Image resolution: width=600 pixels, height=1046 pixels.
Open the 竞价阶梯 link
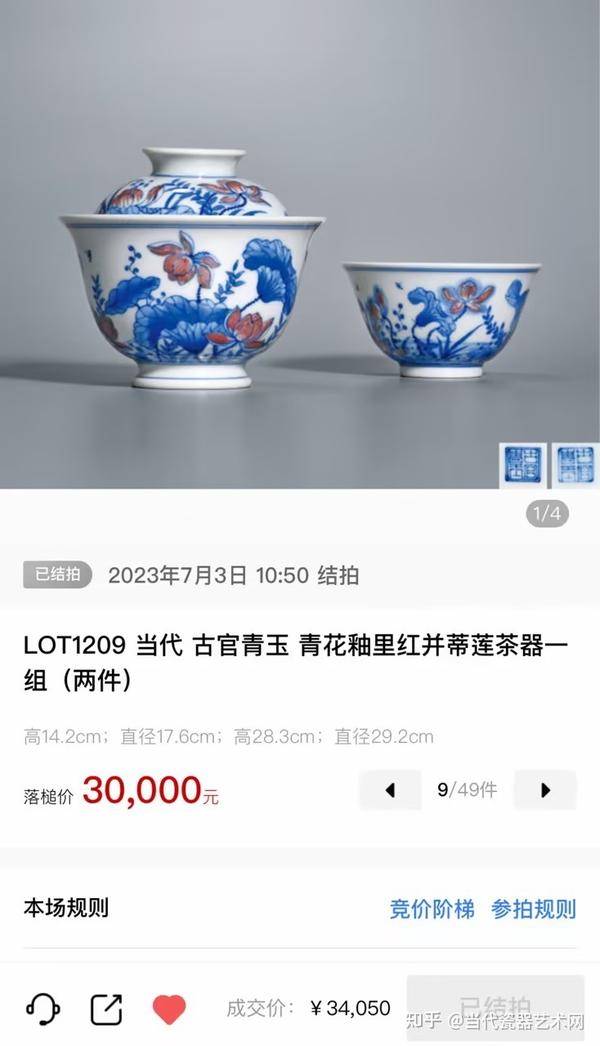coord(432,909)
